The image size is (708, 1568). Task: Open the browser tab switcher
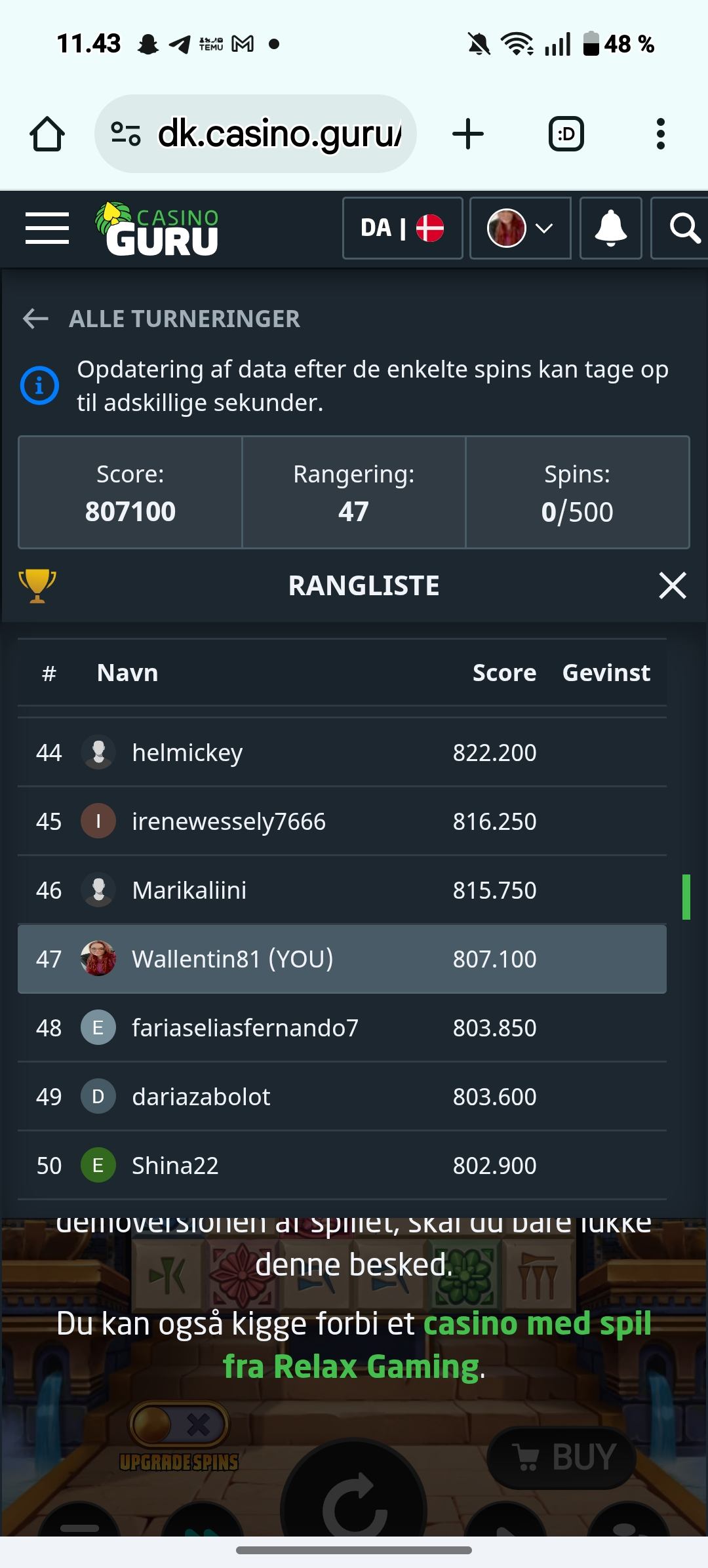point(566,134)
